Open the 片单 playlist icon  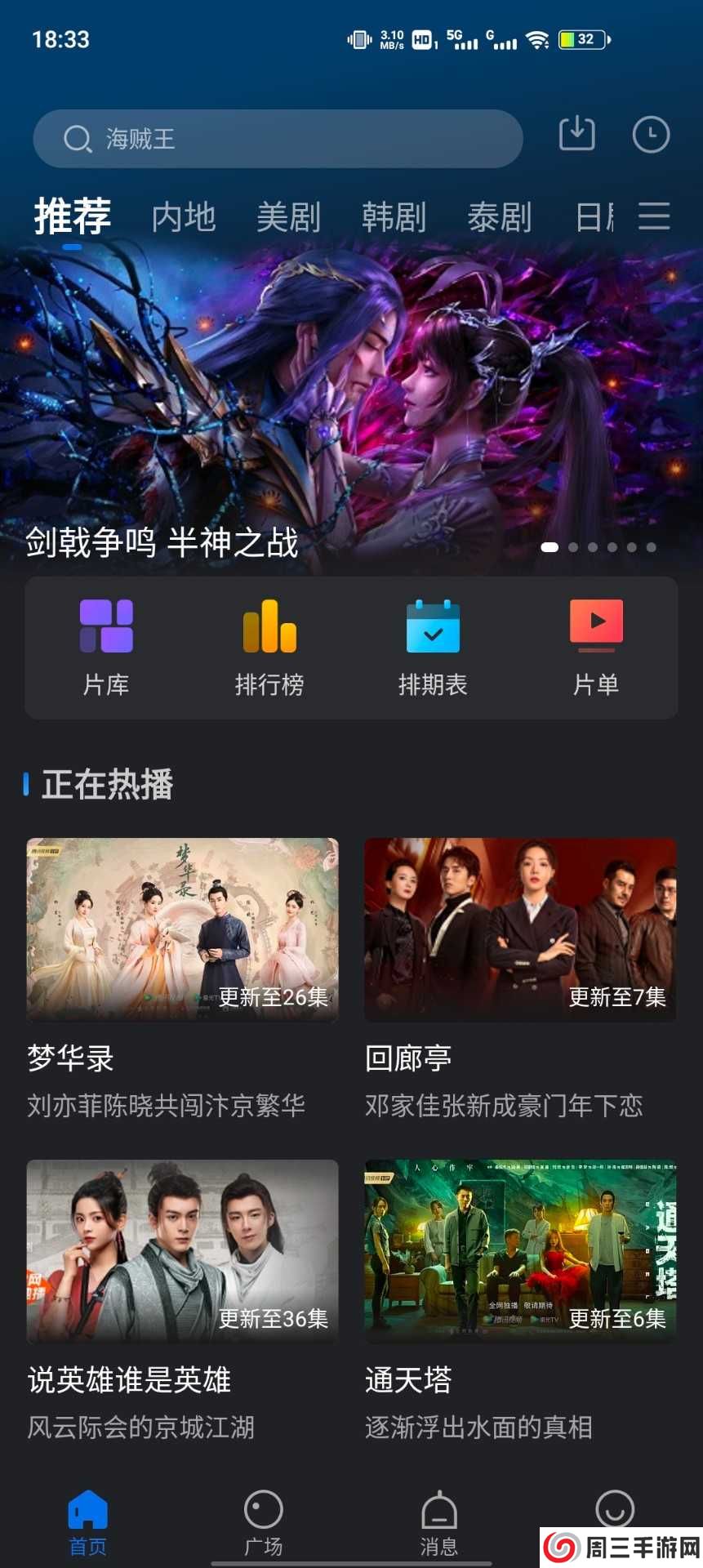point(594,645)
